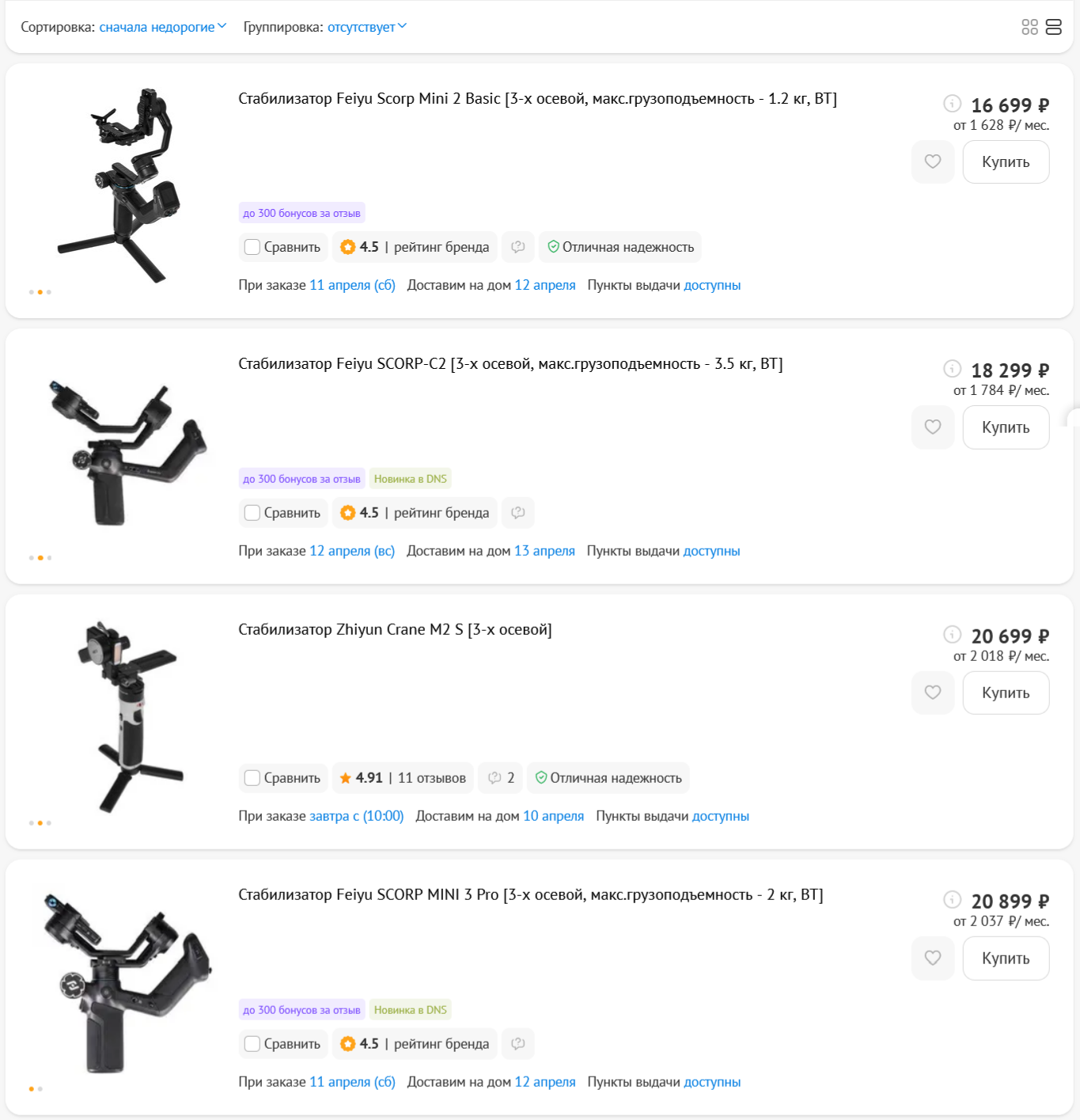This screenshot has height=1120, width=1080.
Task: Switch to grid view layout
Action: tap(1029, 27)
